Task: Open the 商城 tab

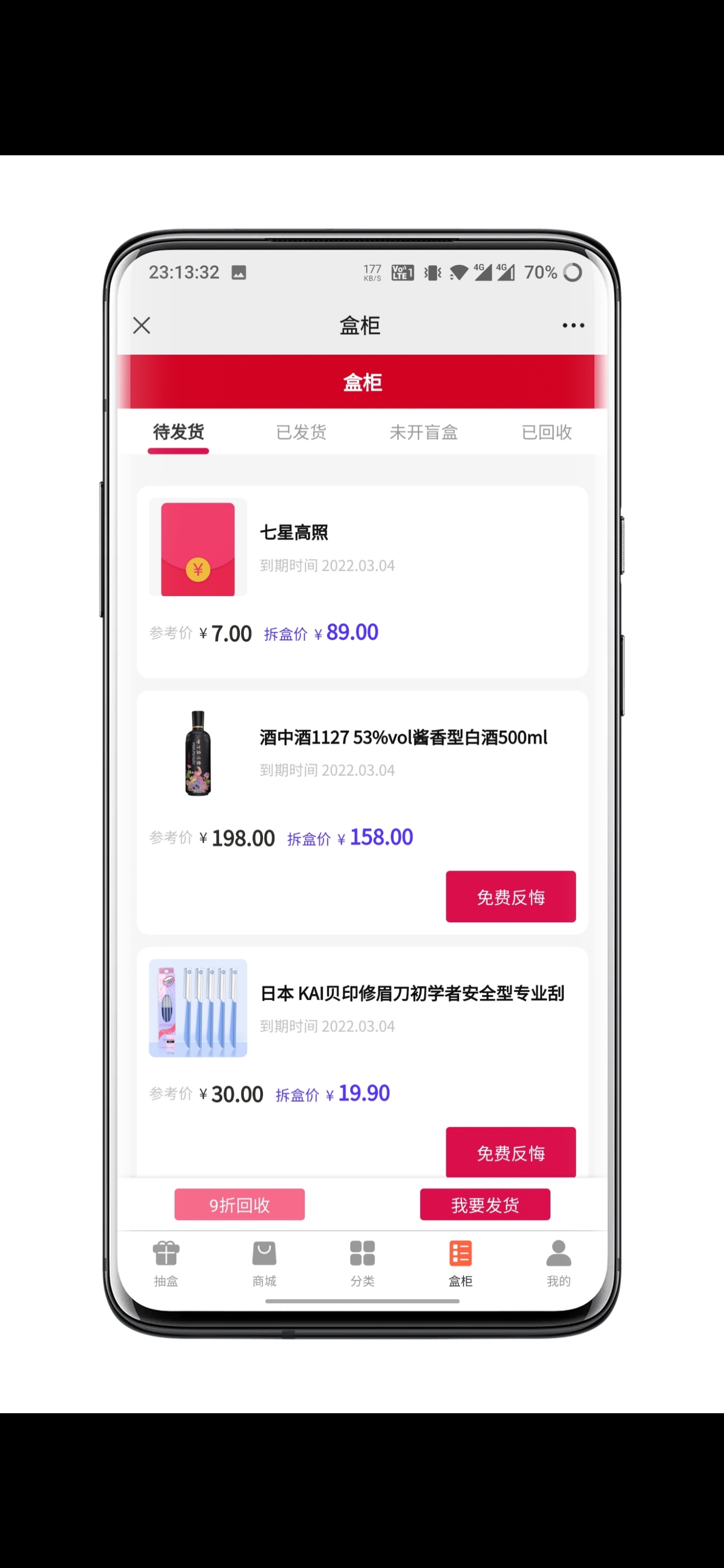Action: point(264,1262)
